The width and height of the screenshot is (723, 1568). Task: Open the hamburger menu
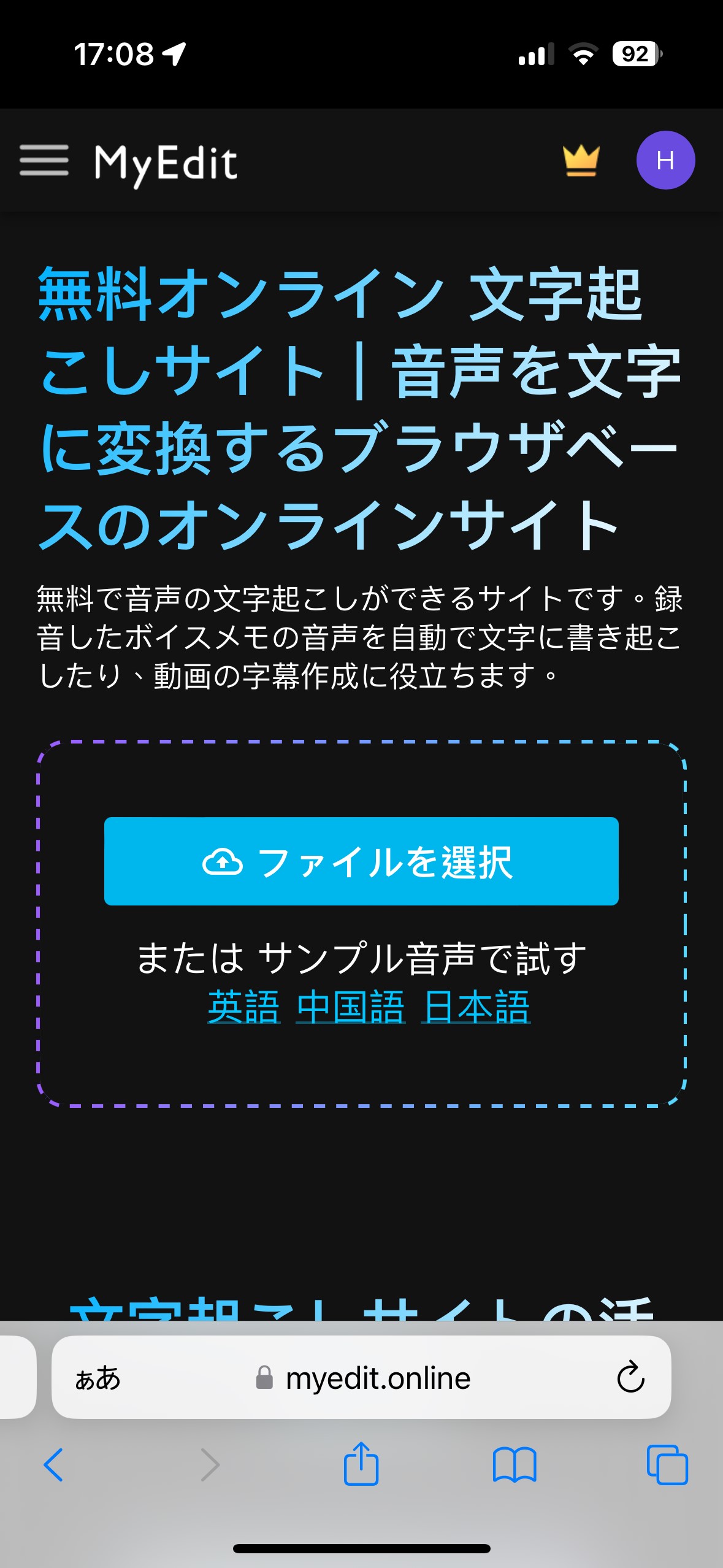tap(44, 161)
